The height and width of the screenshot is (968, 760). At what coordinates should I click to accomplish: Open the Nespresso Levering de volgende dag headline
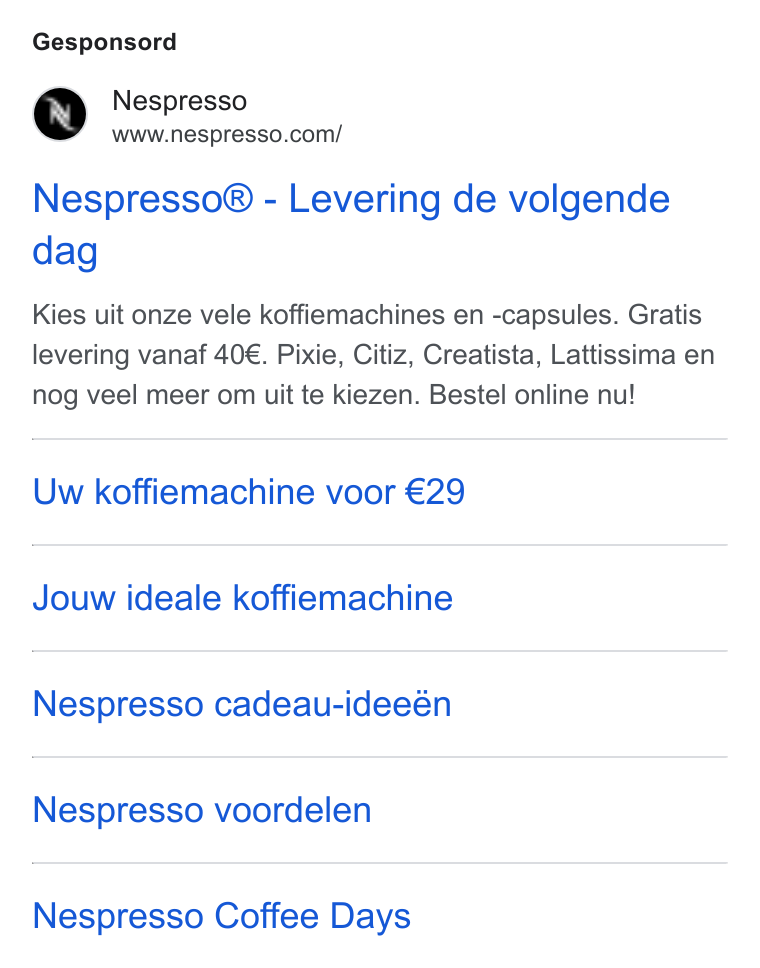click(351, 225)
